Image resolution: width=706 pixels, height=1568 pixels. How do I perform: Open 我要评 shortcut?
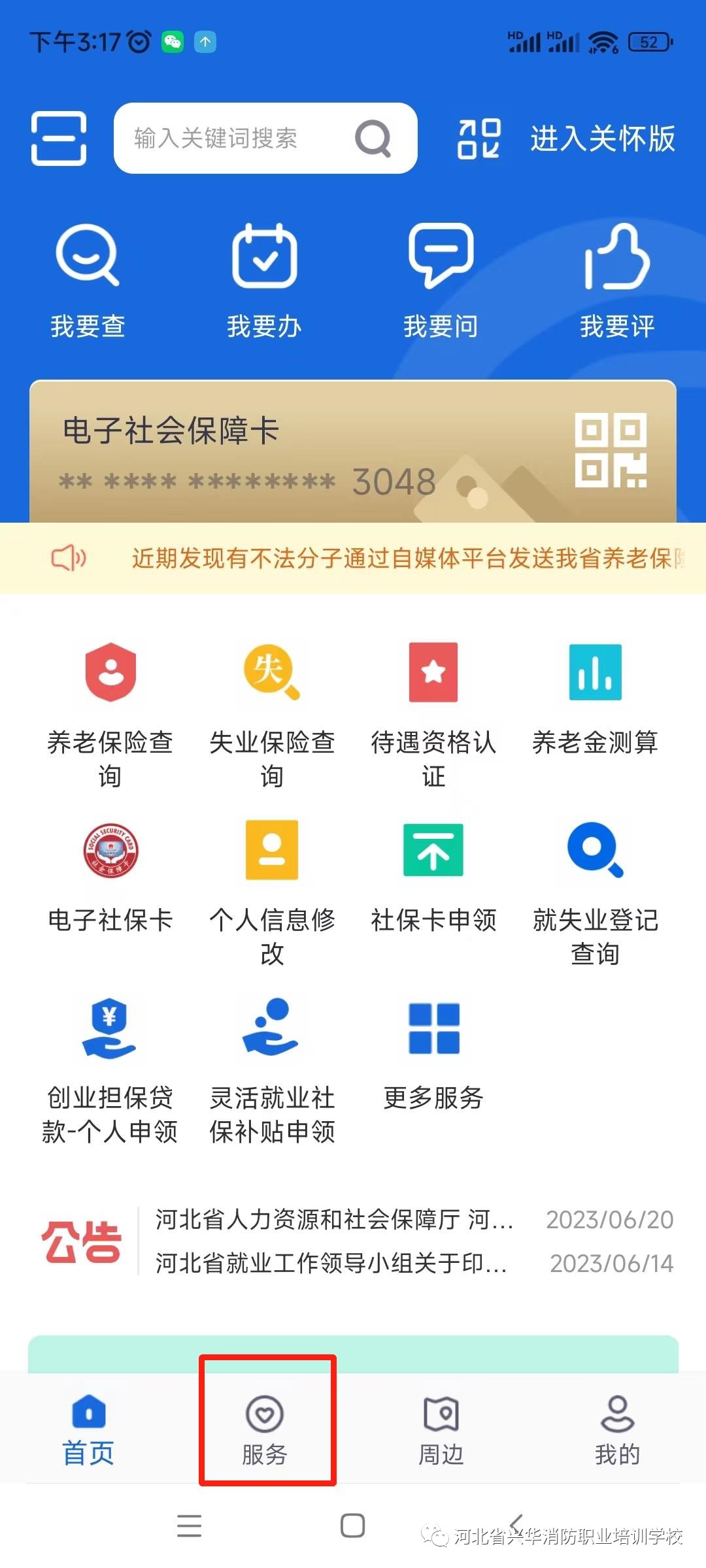click(x=617, y=281)
